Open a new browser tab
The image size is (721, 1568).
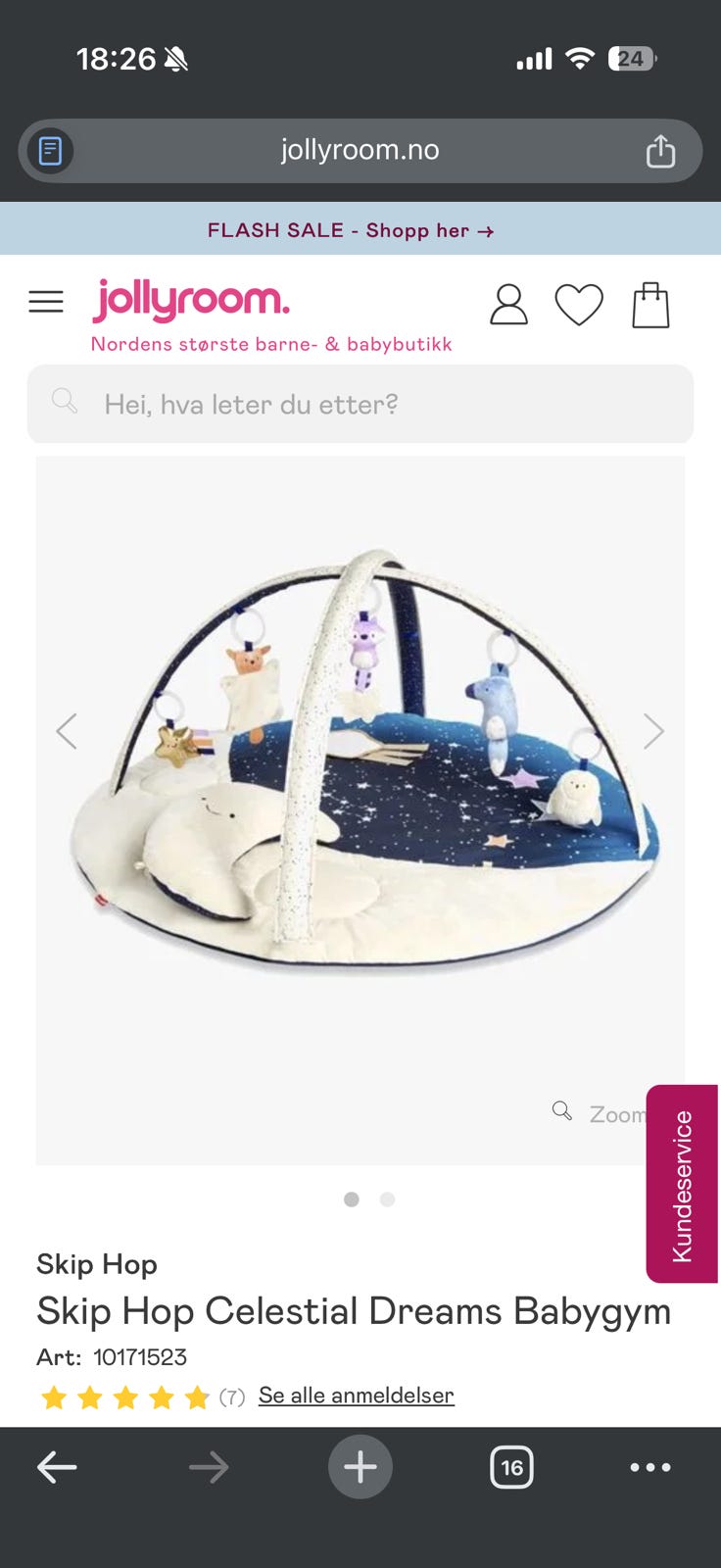click(x=360, y=1467)
